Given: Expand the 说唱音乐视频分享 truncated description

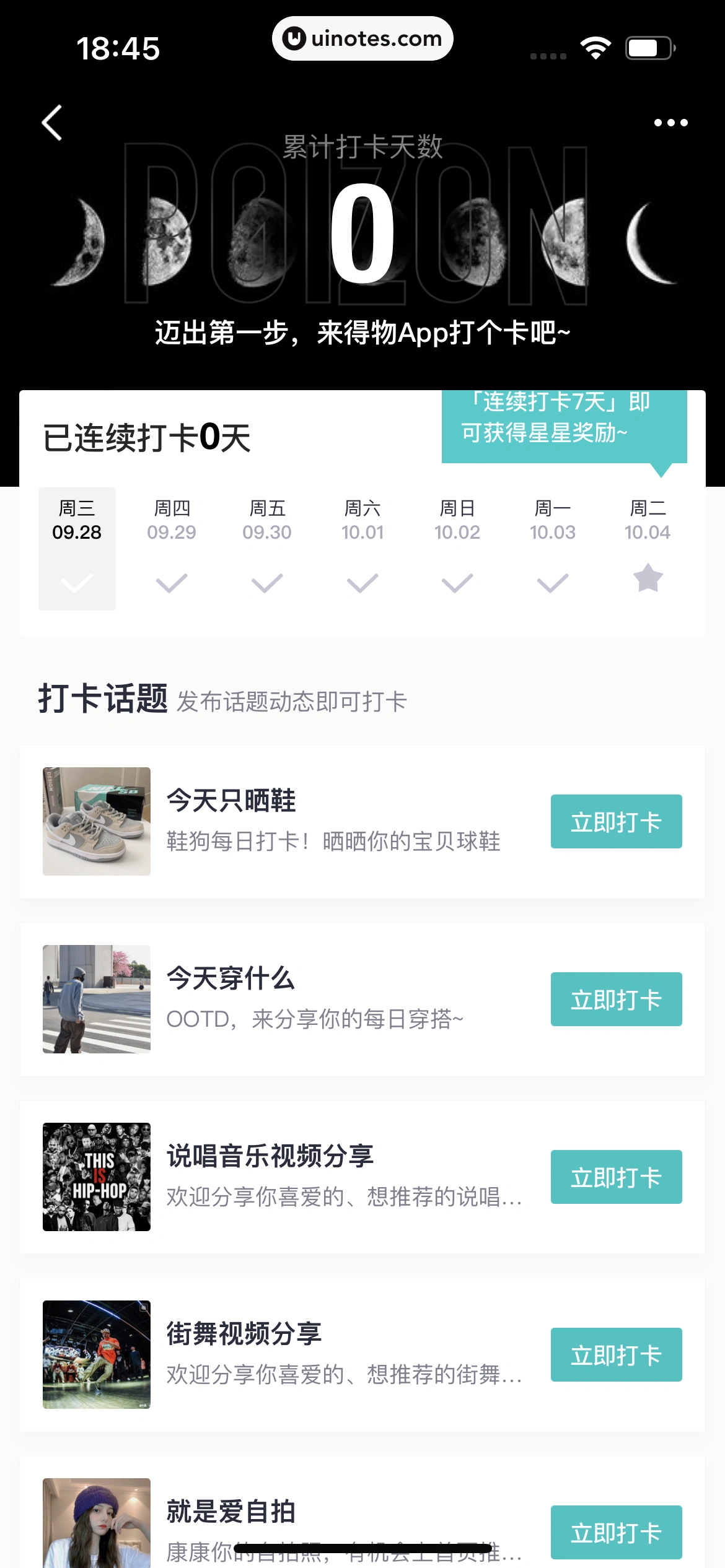Looking at the screenshot, I should point(344,1197).
